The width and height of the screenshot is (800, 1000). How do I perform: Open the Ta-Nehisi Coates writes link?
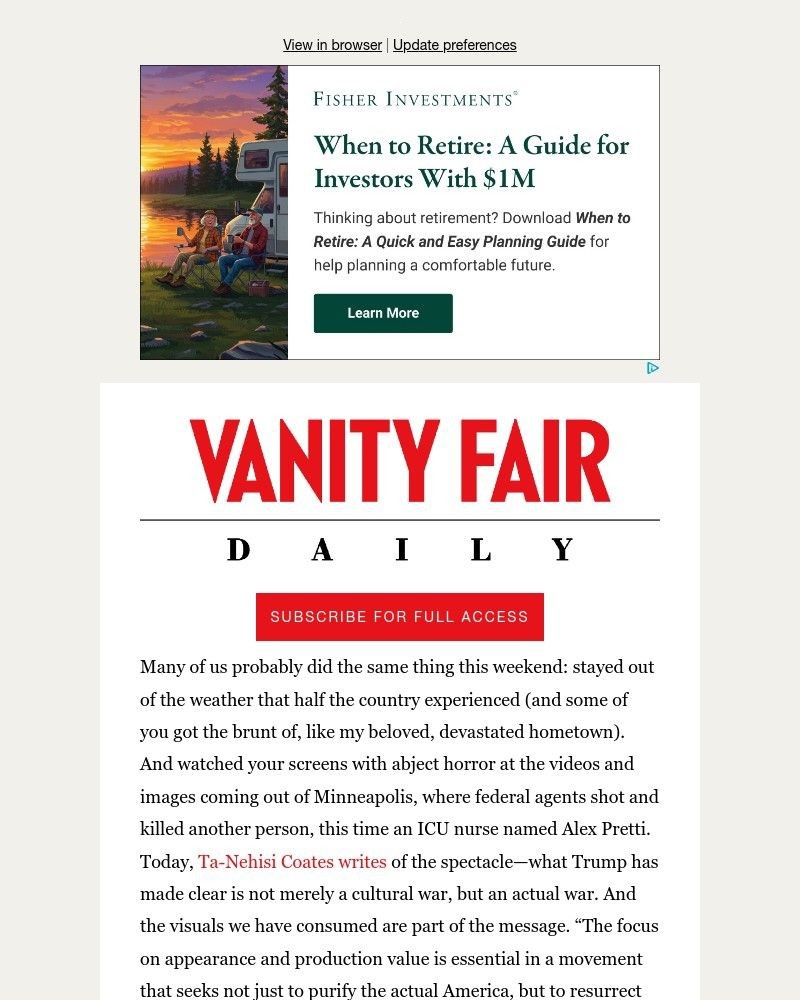292,862
